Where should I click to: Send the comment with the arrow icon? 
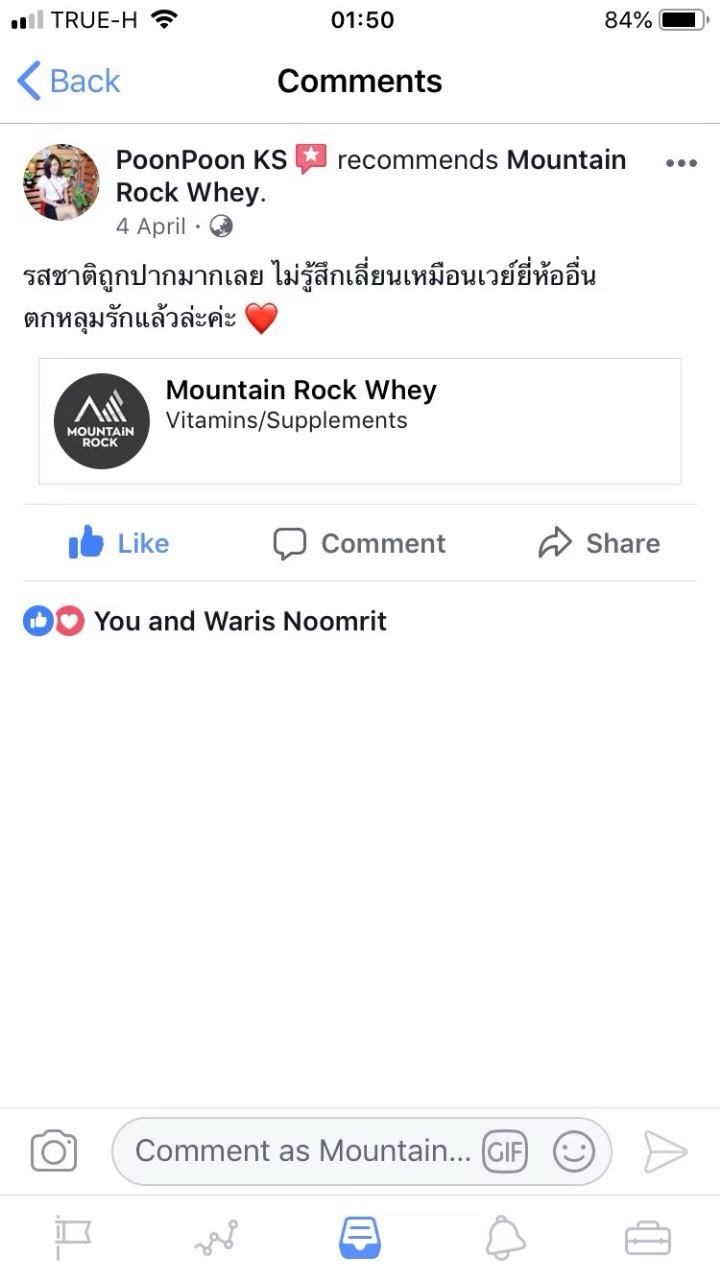click(665, 1151)
